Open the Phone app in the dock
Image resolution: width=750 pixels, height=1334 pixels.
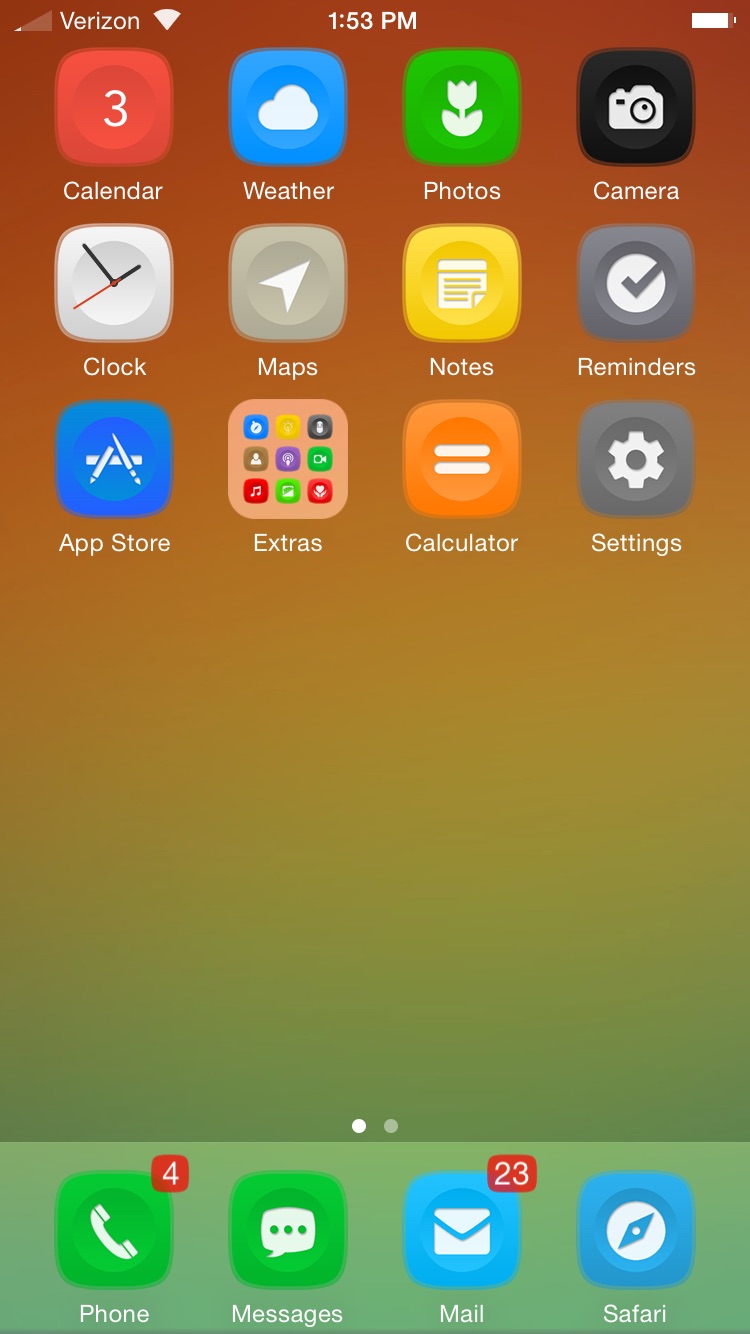(x=114, y=1231)
